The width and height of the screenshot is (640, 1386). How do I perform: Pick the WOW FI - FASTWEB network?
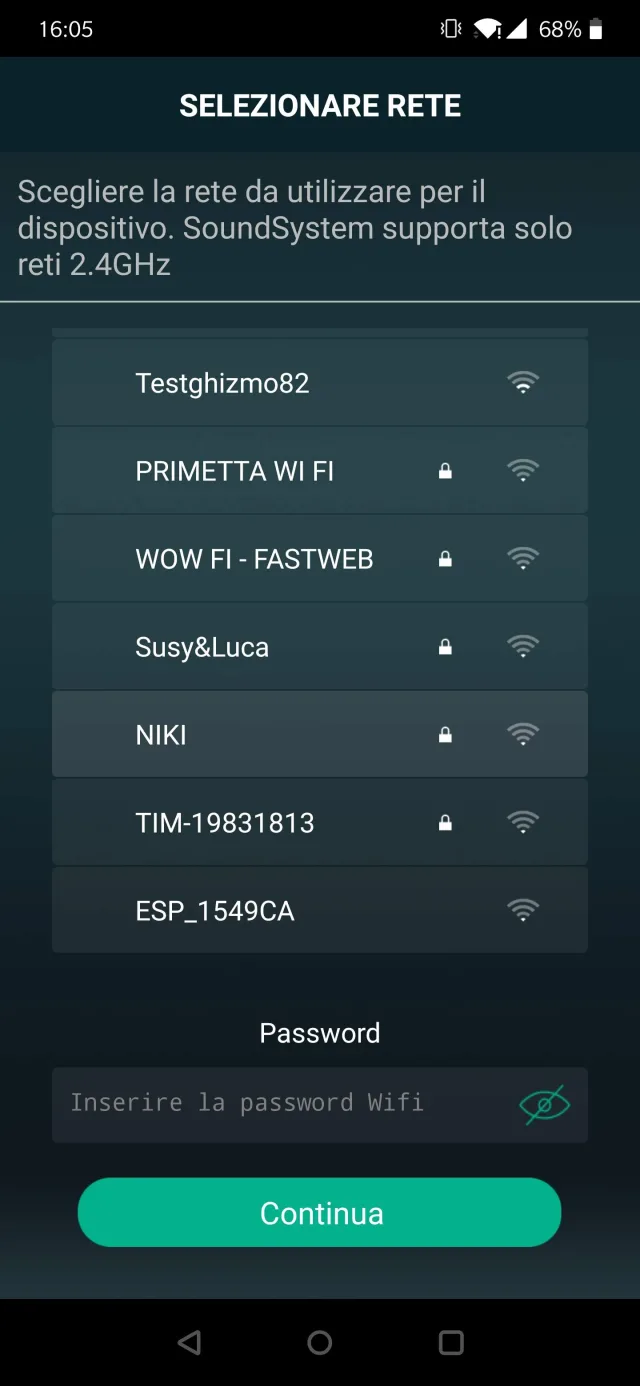tap(320, 559)
